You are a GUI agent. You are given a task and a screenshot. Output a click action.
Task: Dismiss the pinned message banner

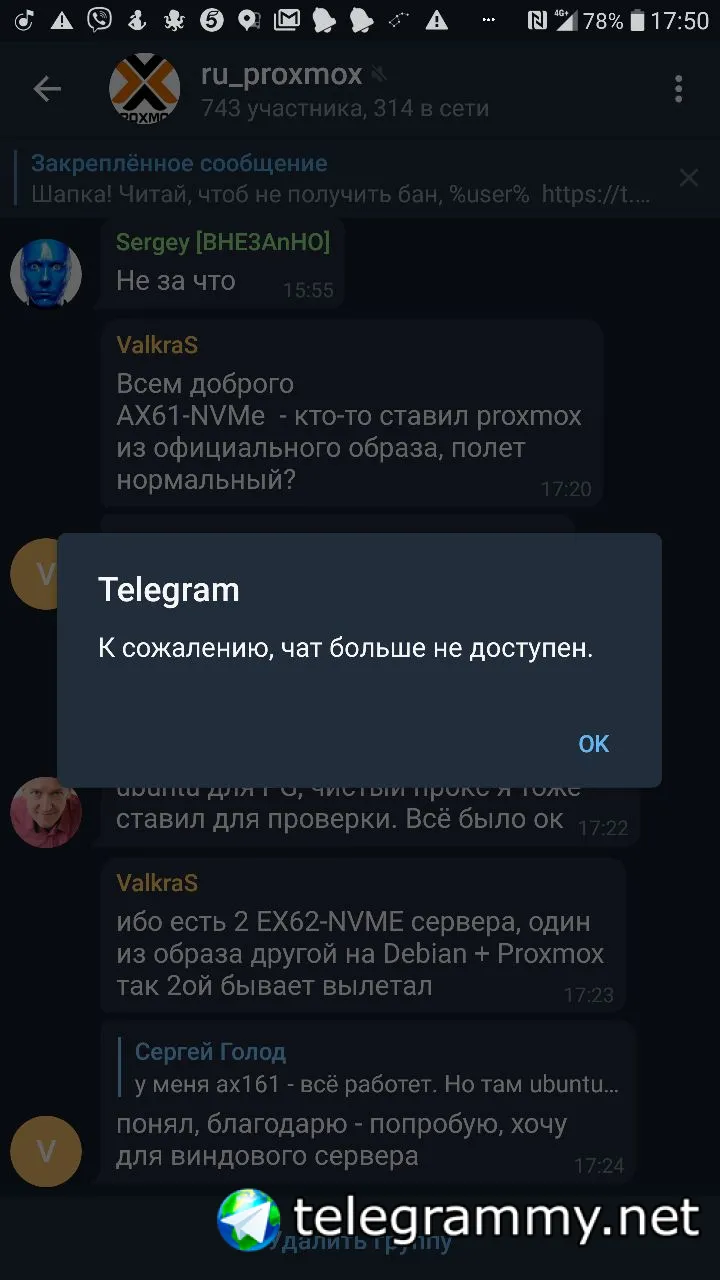point(689,178)
